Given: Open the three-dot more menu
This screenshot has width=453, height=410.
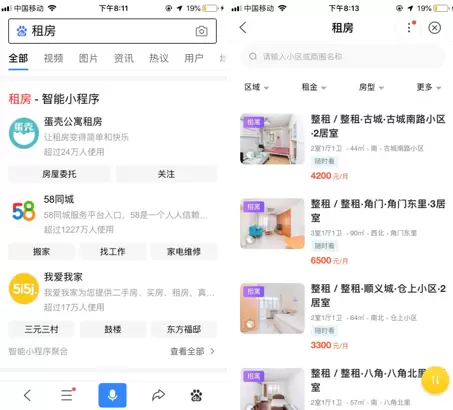Looking at the screenshot, I should pos(409,28).
